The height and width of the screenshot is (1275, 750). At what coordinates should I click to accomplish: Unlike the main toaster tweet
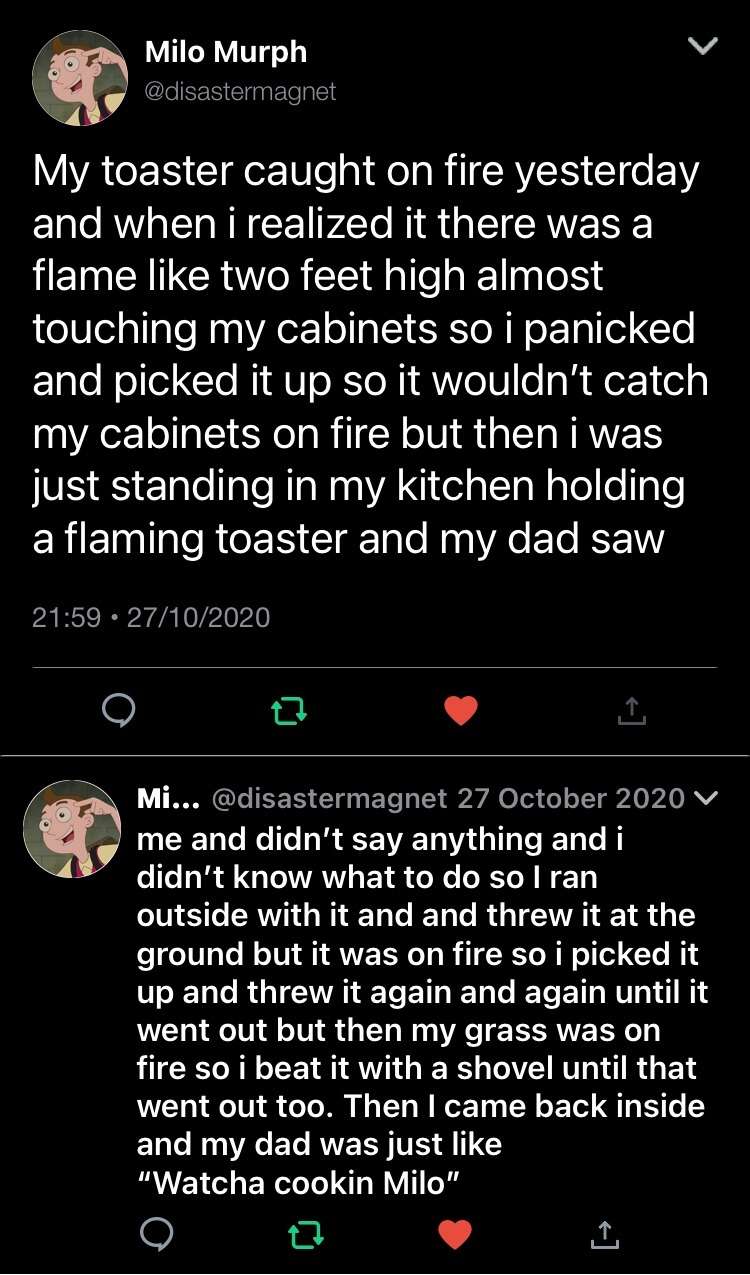pyautogui.click(x=460, y=710)
